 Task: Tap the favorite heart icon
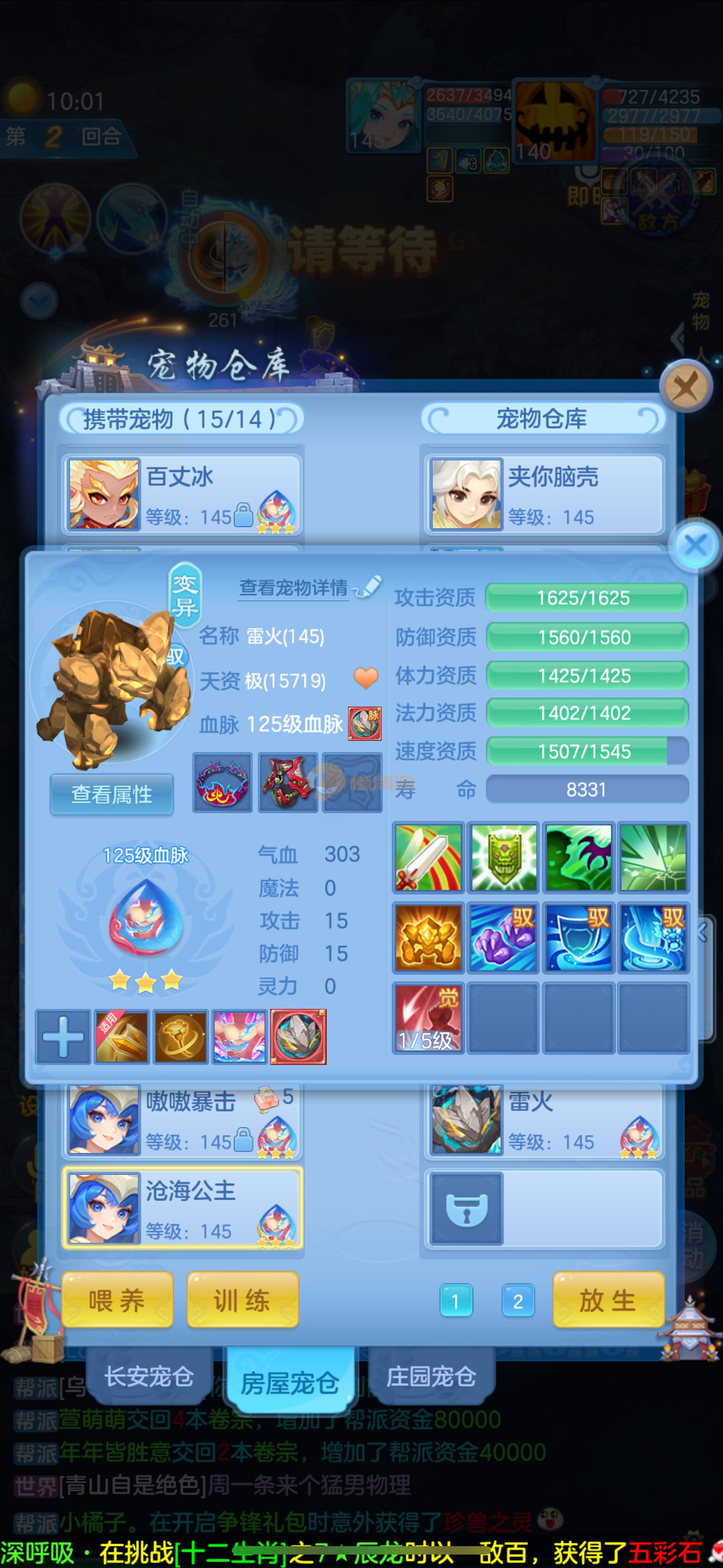[366, 677]
